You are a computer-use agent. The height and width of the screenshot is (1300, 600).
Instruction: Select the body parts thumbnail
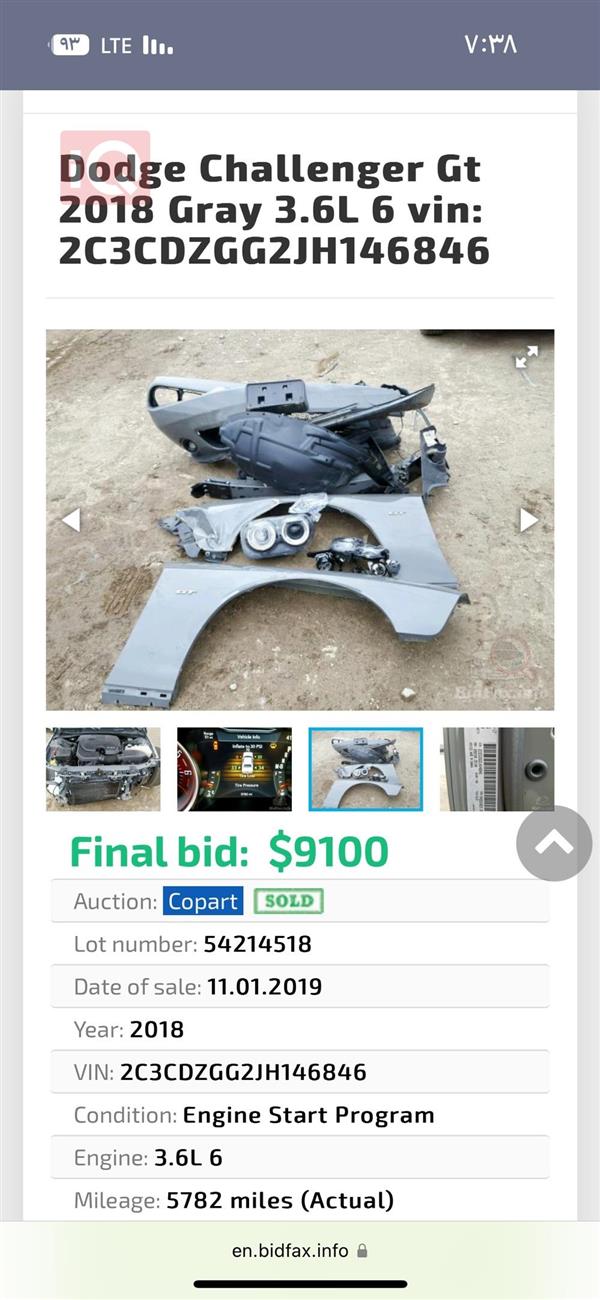click(366, 769)
